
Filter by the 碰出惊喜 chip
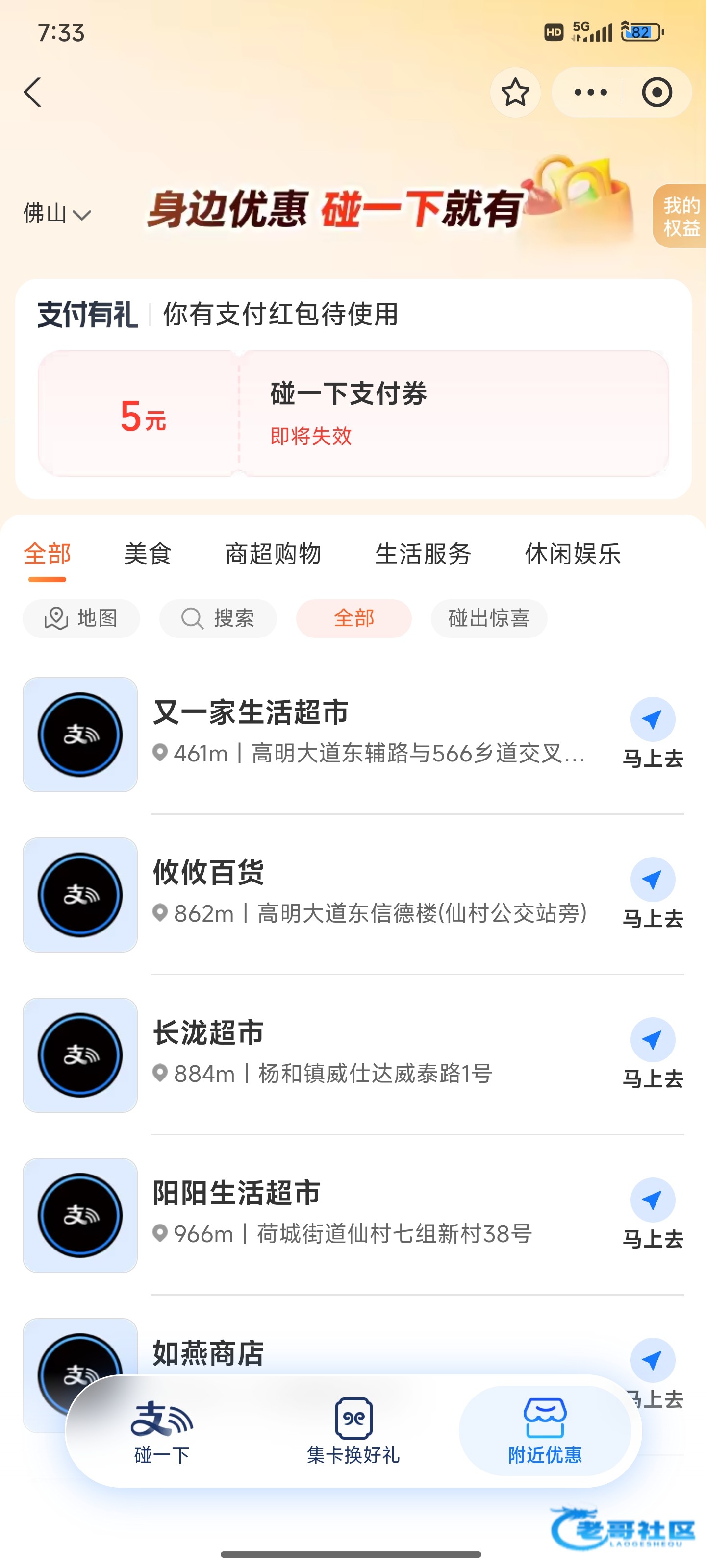point(488,618)
